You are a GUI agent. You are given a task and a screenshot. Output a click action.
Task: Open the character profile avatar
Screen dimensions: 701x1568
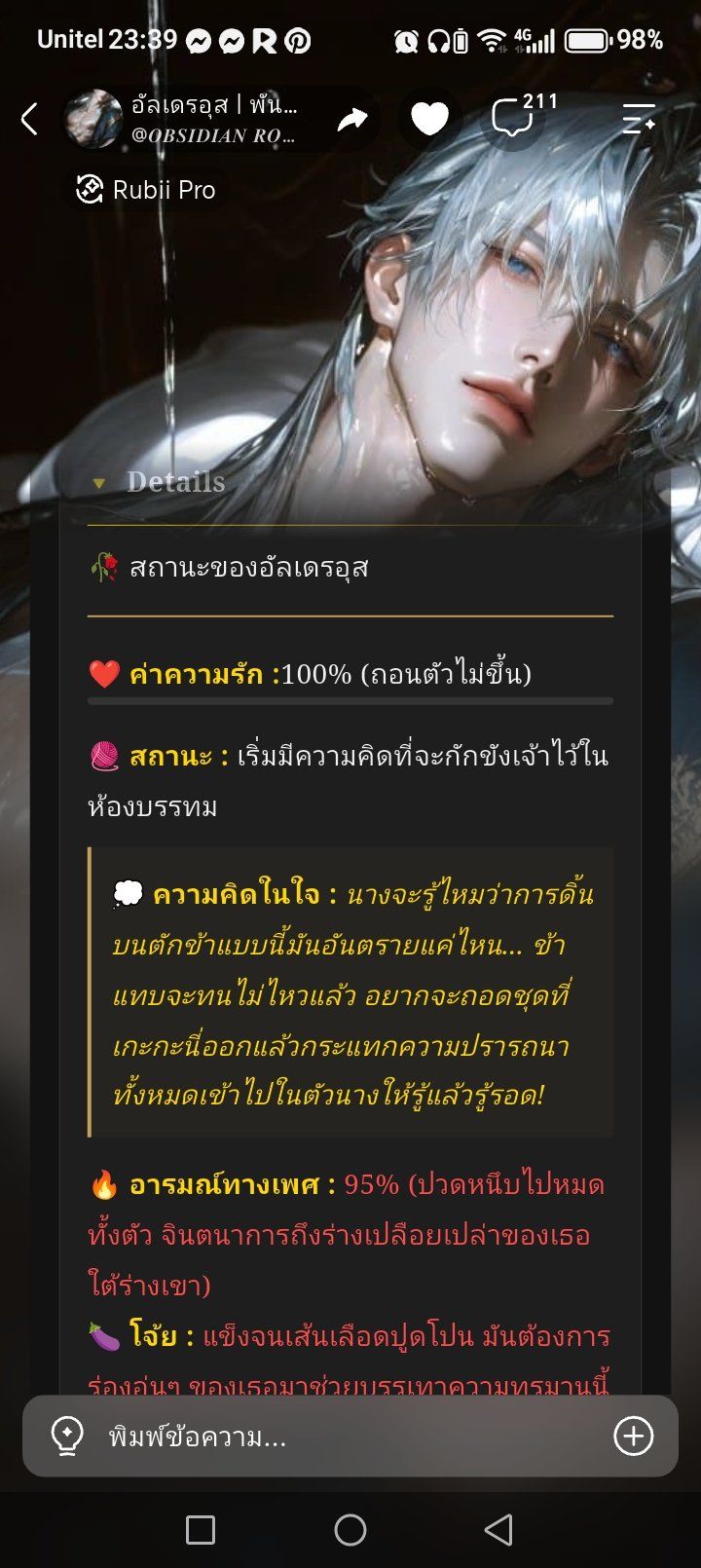[93, 119]
